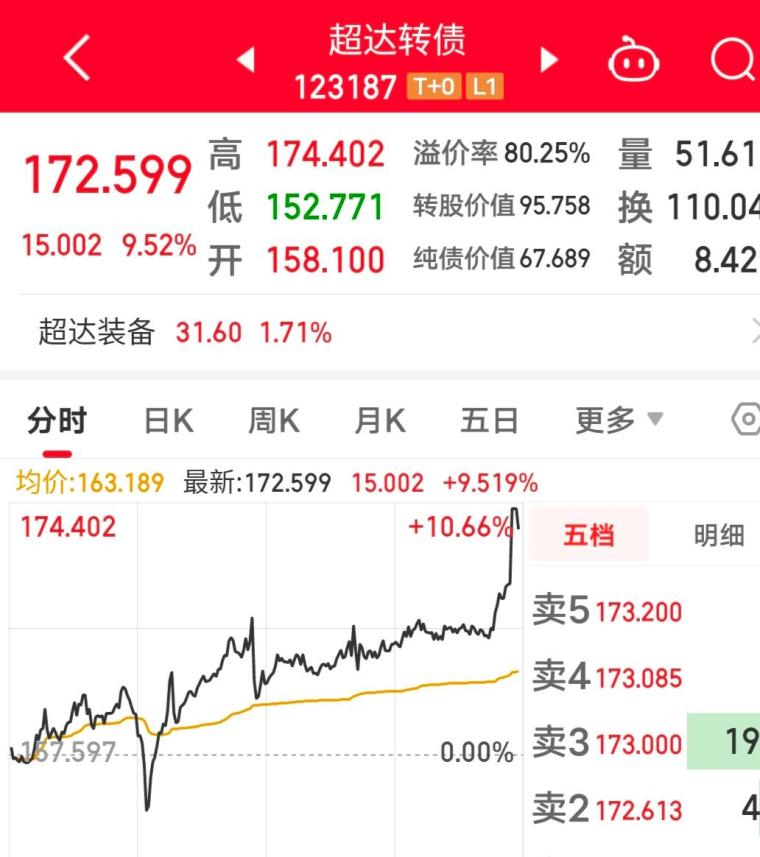Switch to the 月K chart tab
This screenshot has width=760, height=857.
(379, 421)
